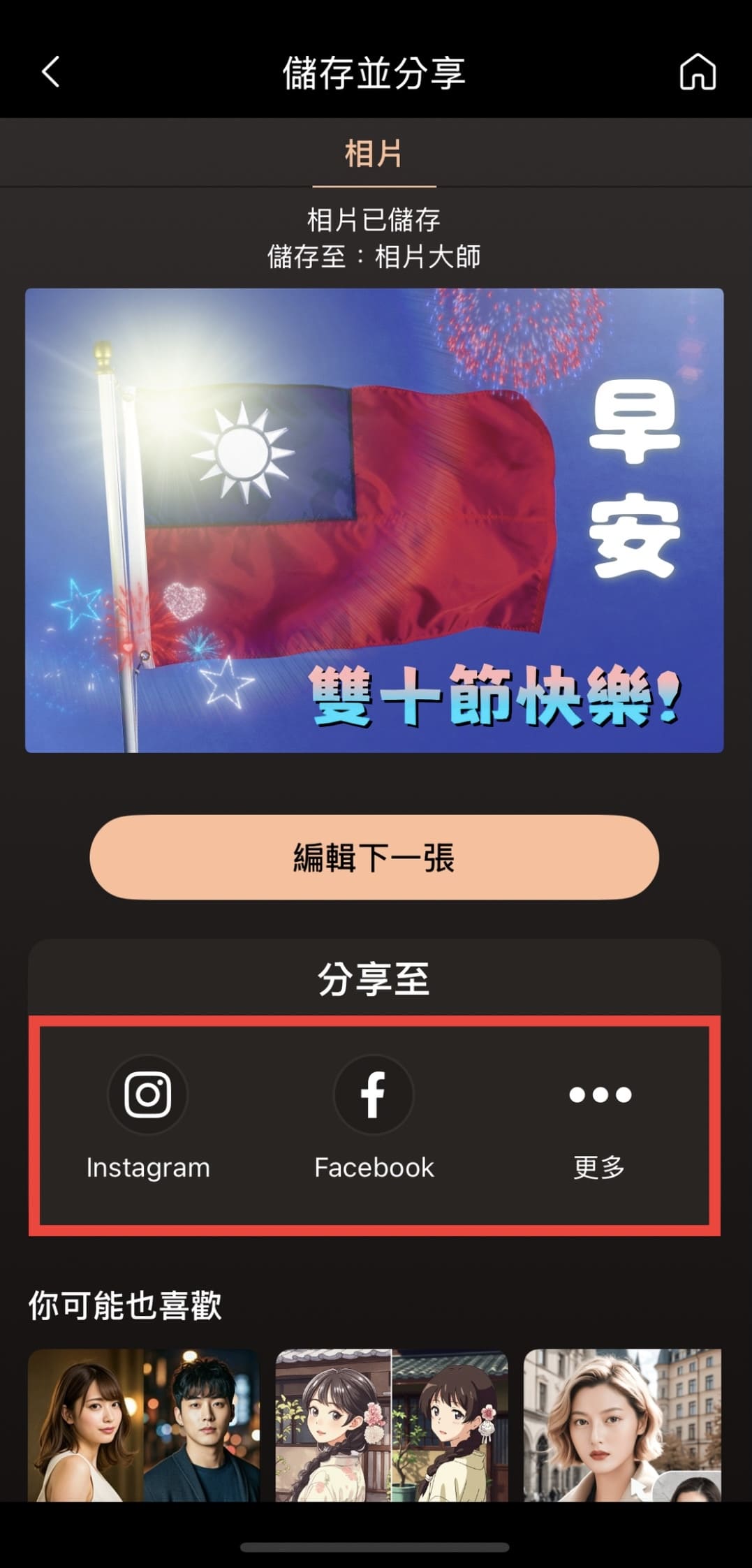Select the 相片 tab
Viewport: 752px width, 1568px height.
pos(374,154)
